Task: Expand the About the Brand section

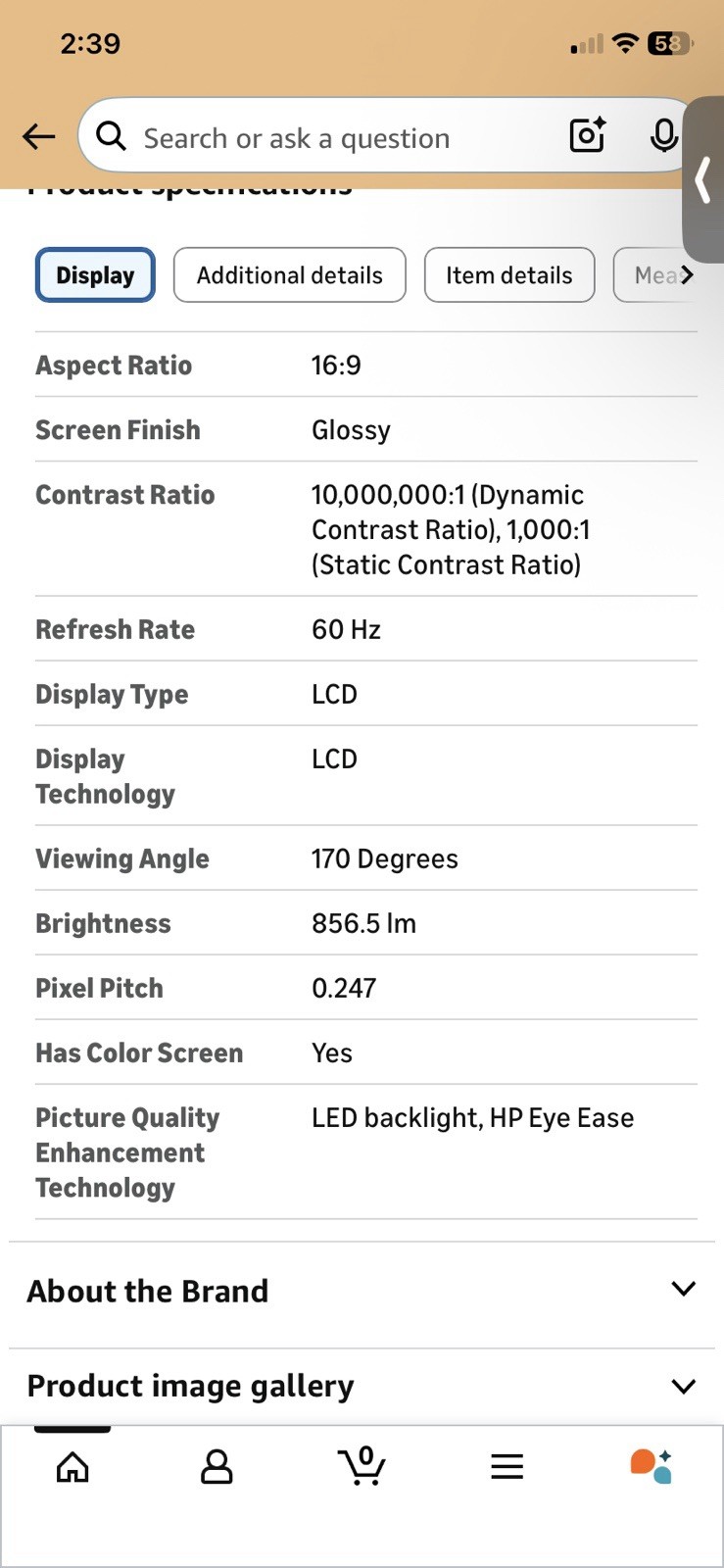Action: [362, 1291]
